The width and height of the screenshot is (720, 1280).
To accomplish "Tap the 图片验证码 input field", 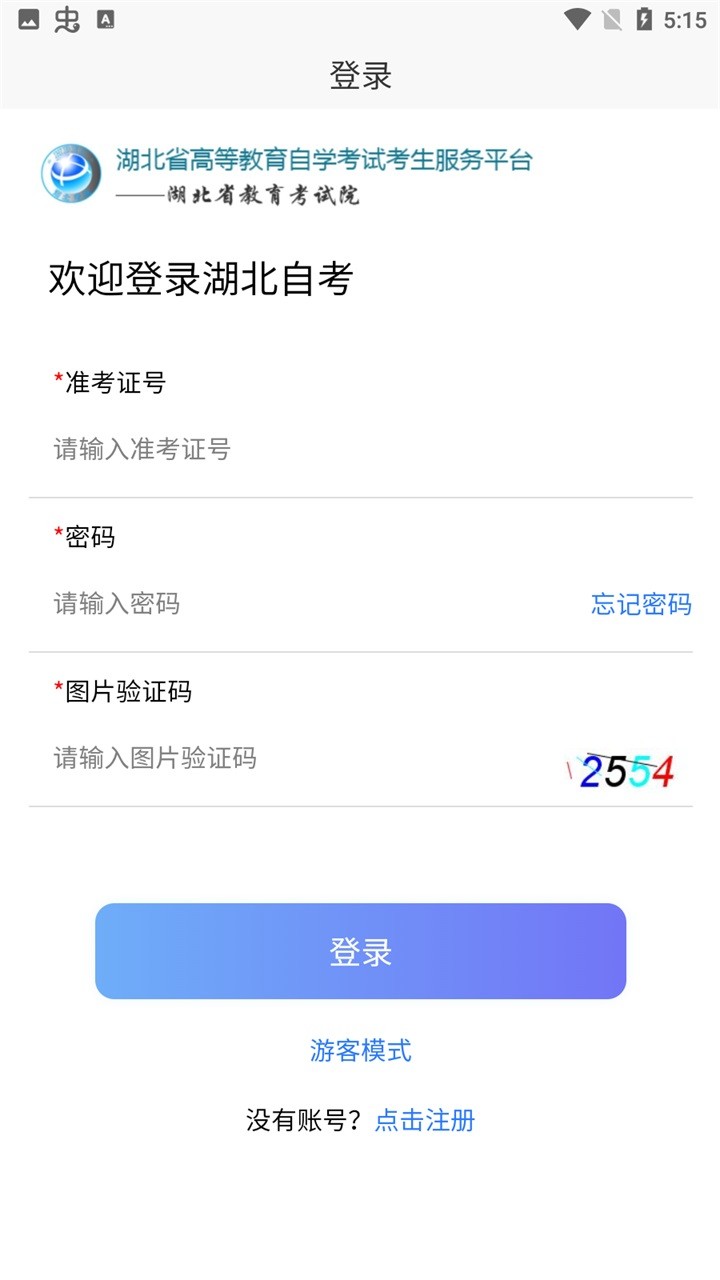I will pos(290,758).
